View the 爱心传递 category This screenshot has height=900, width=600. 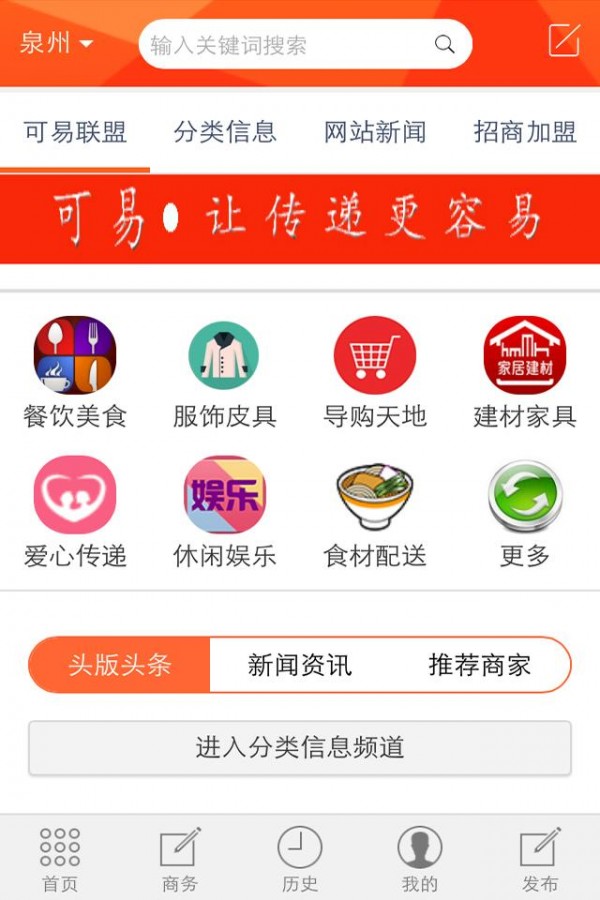point(75,512)
